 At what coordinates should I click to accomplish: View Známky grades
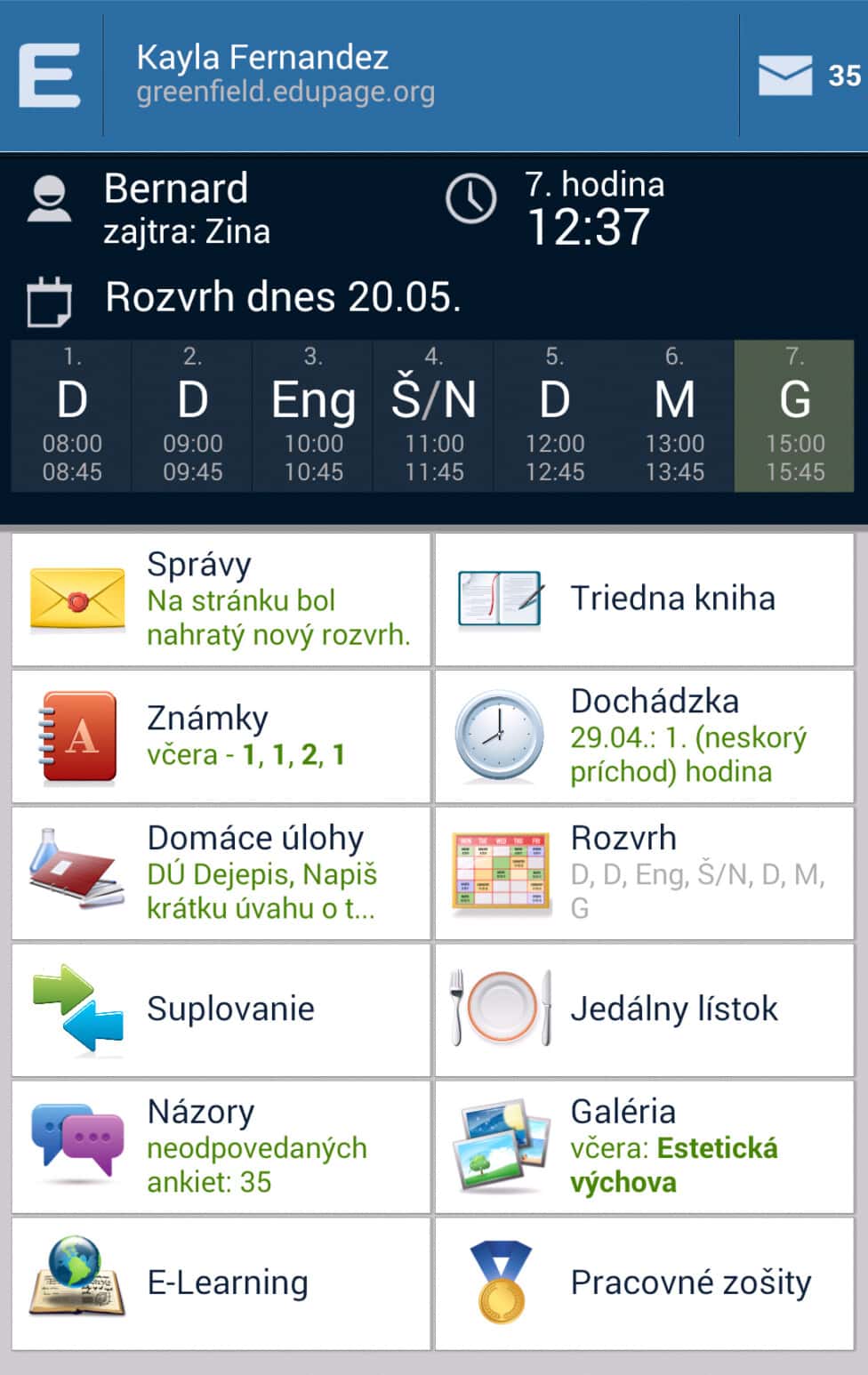tap(221, 736)
